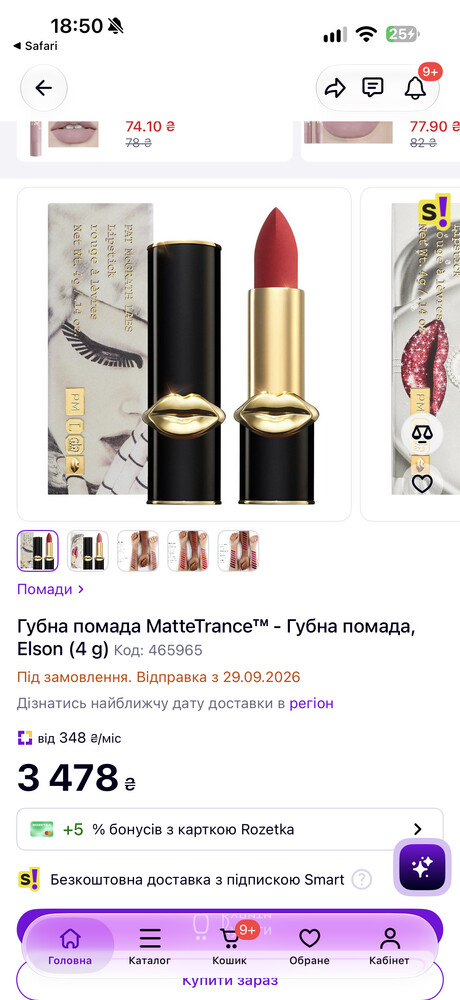Open the notifications bell
Screen dimensions: 460x1000
pyautogui.click(x=415, y=88)
